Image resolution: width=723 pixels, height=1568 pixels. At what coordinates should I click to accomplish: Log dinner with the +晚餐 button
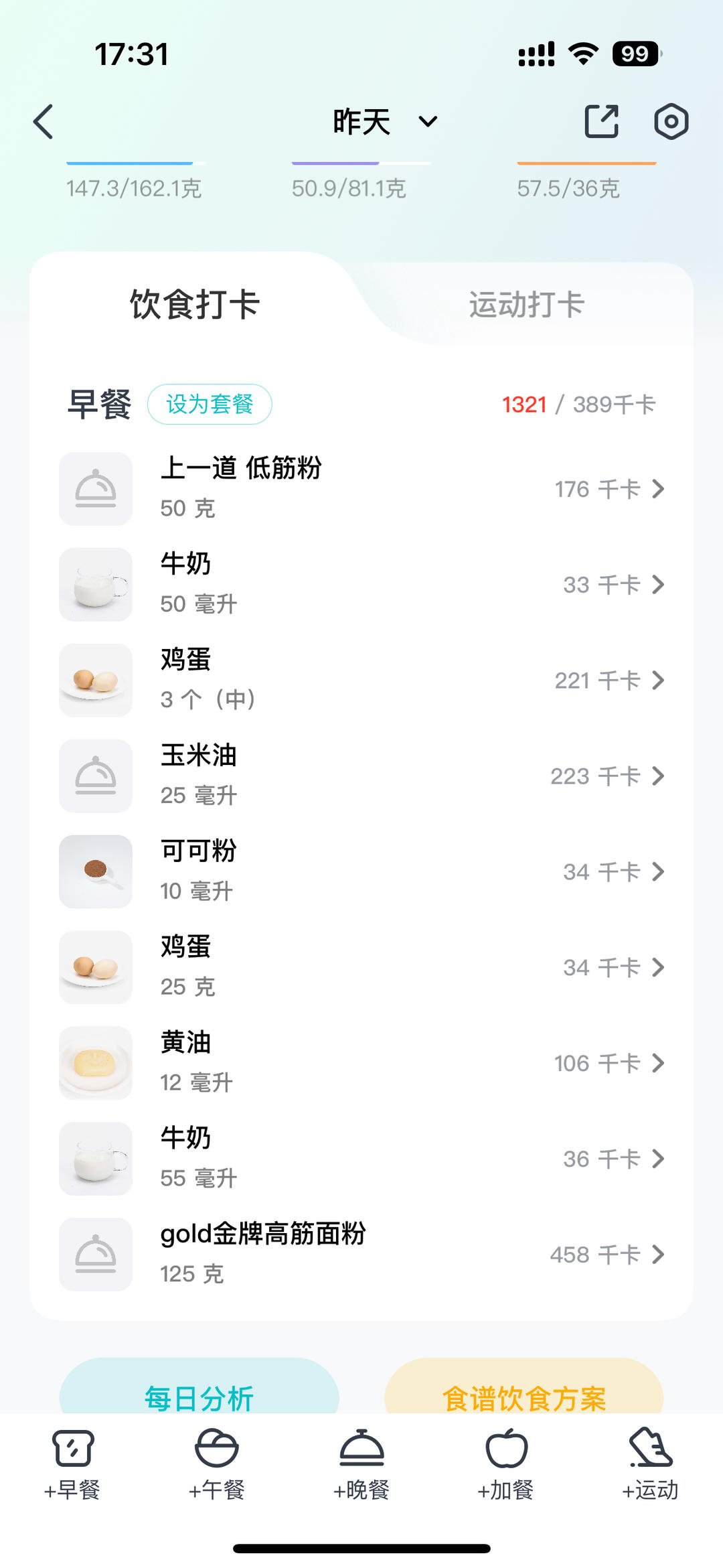(361, 1464)
